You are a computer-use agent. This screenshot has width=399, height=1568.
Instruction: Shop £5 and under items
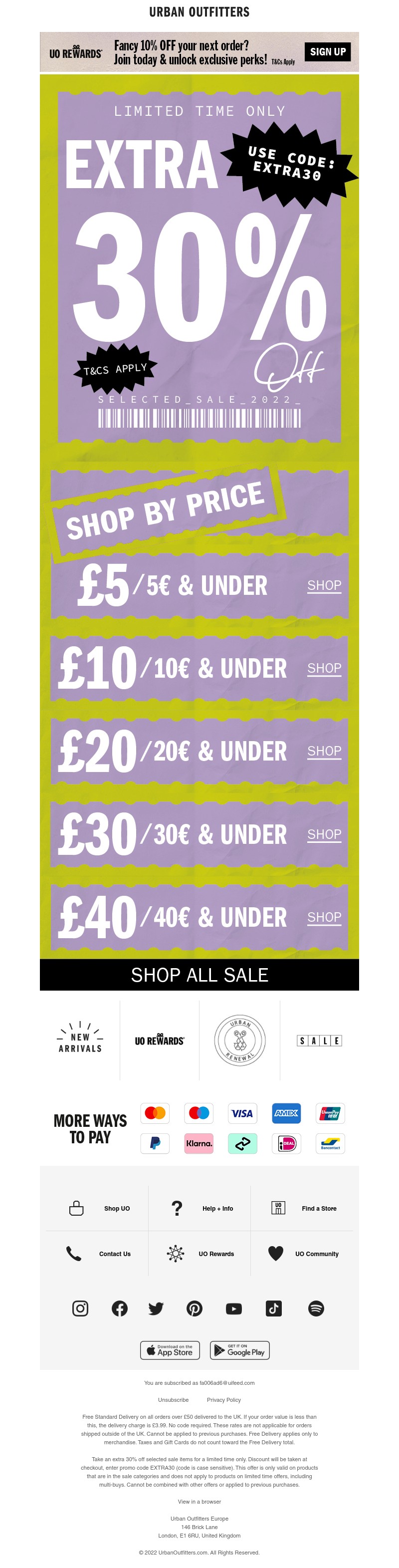(324, 585)
